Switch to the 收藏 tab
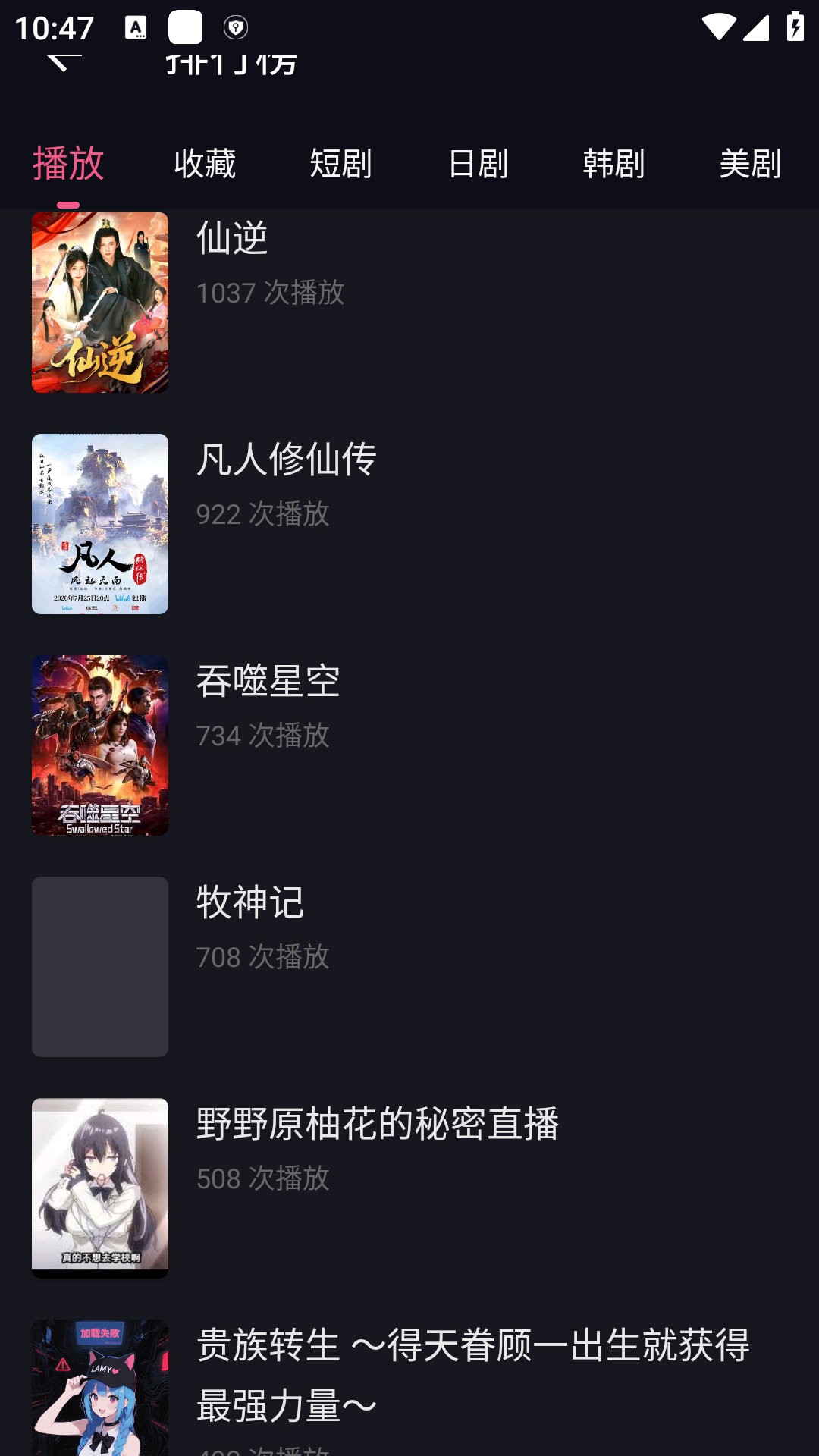Image resolution: width=819 pixels, height=1456 pixels. pyautogui.click(x=205, y=164)
